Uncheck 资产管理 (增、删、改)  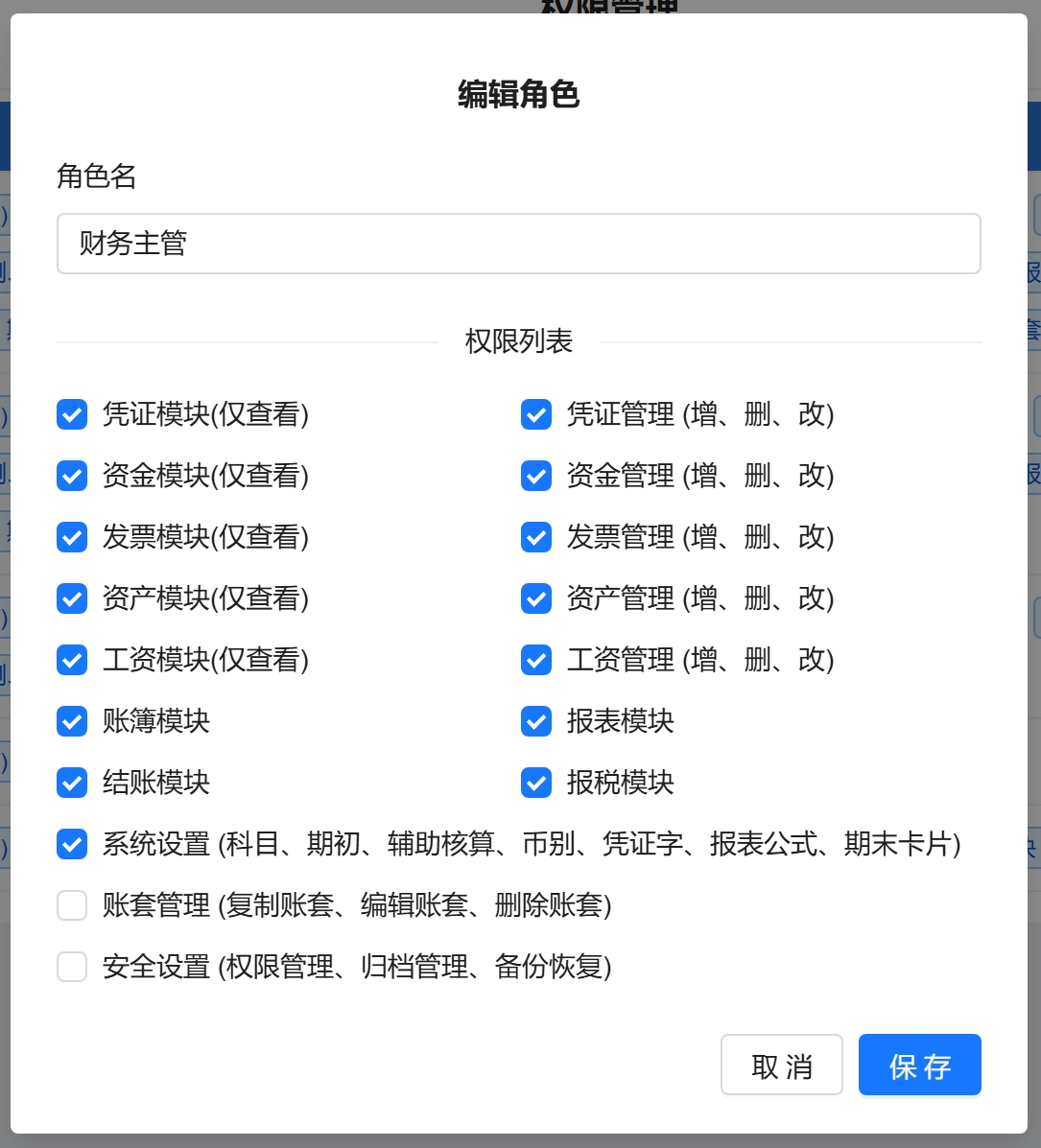pos(536,598)
